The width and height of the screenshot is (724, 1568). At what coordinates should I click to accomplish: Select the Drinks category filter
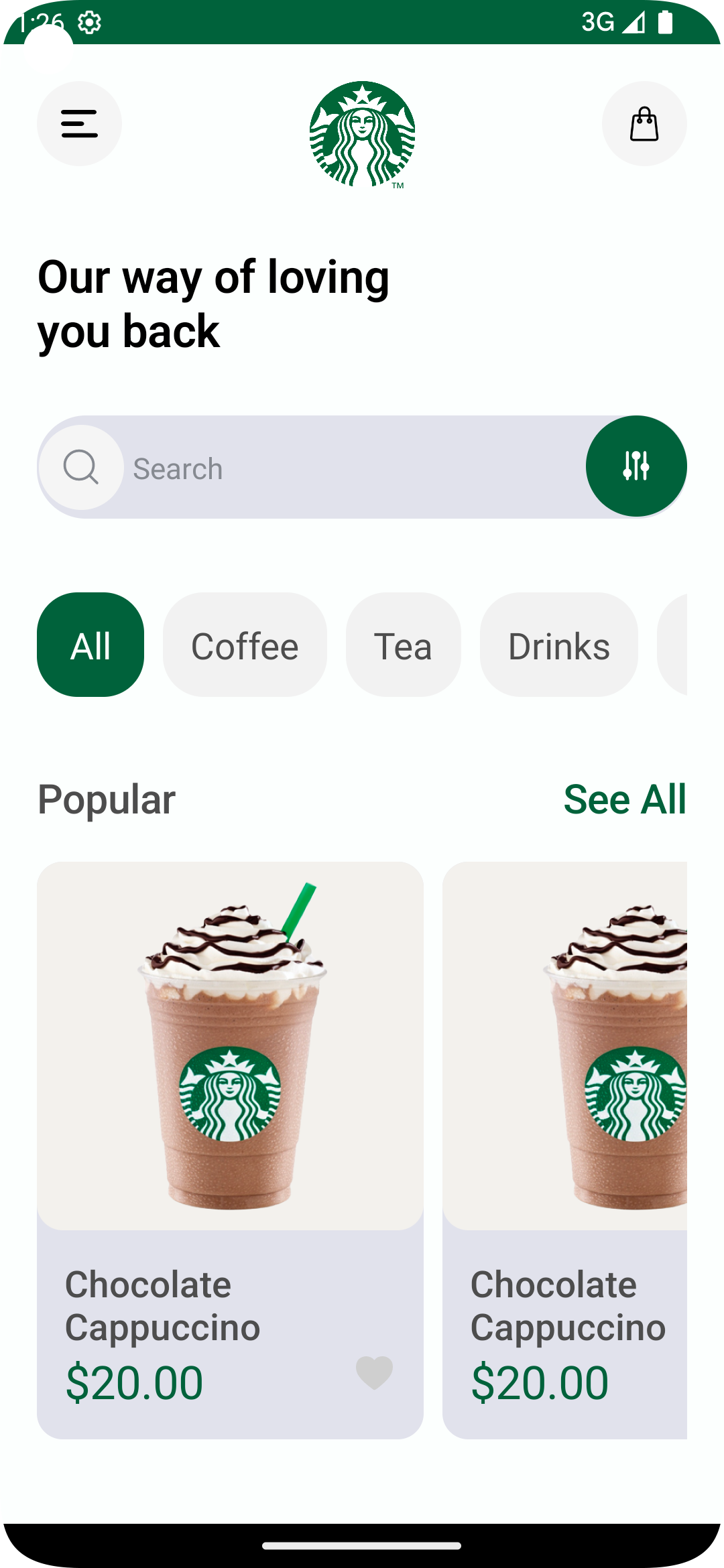pos(558,644)
